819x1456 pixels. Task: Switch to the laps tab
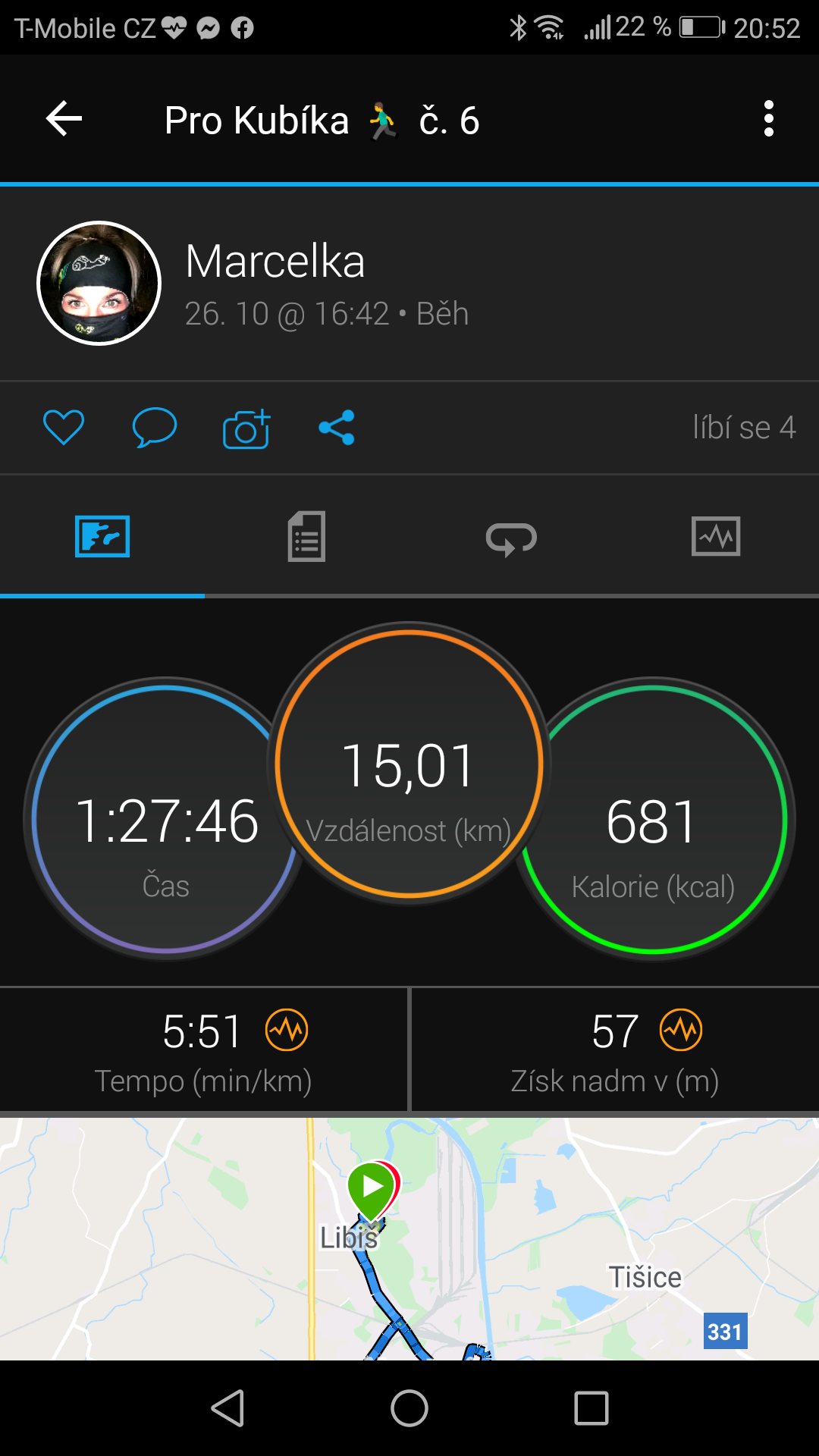511,538
